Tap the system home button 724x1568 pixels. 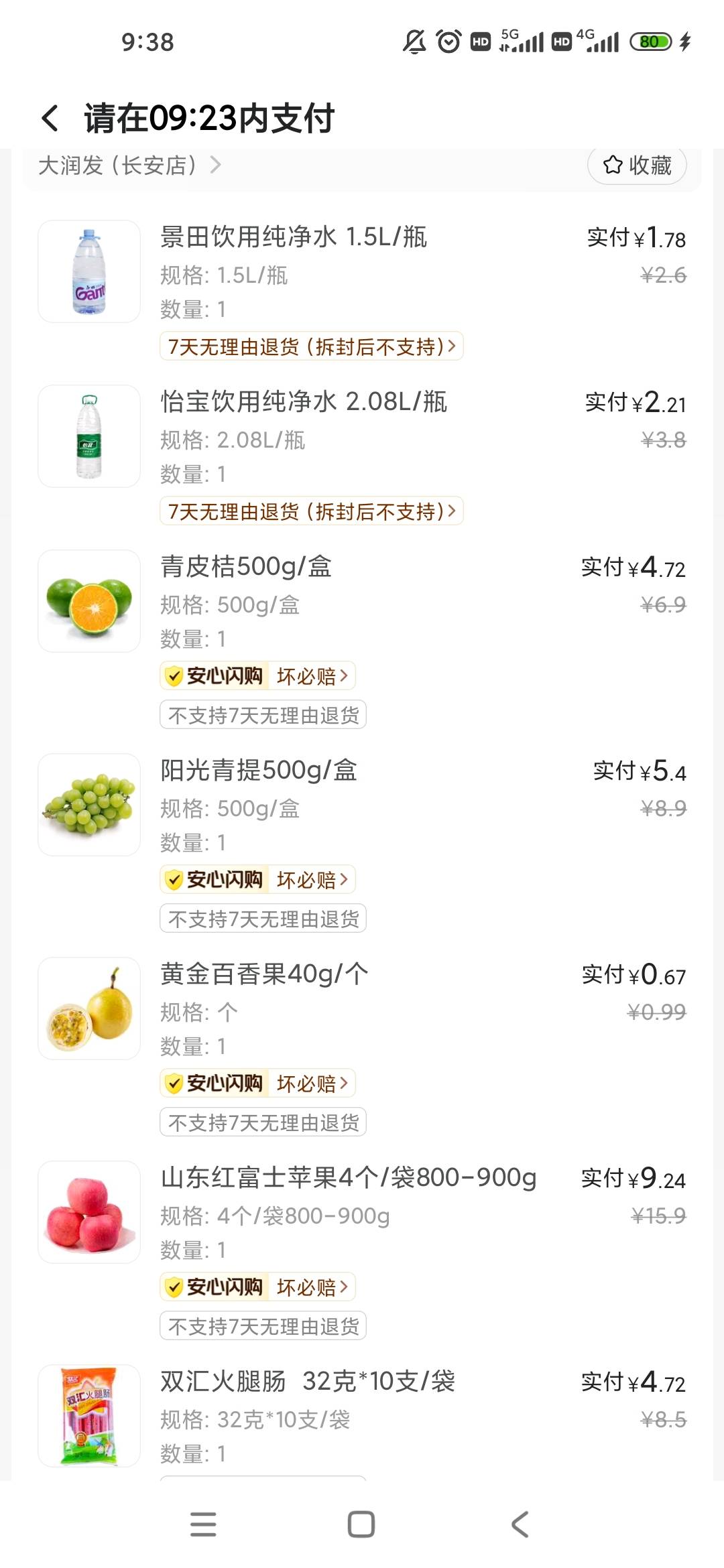click(361, 1524)
